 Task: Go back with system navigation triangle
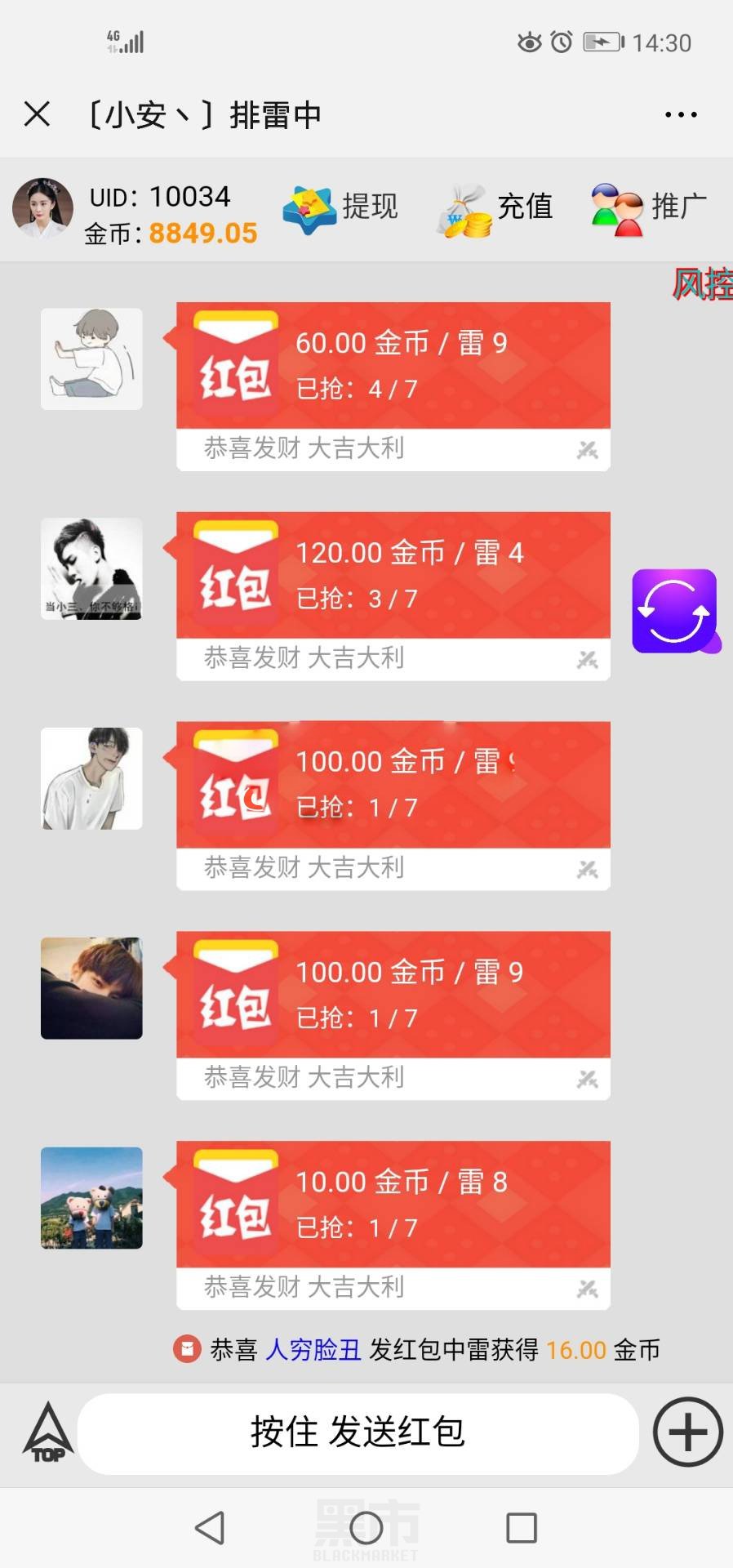210,1527
